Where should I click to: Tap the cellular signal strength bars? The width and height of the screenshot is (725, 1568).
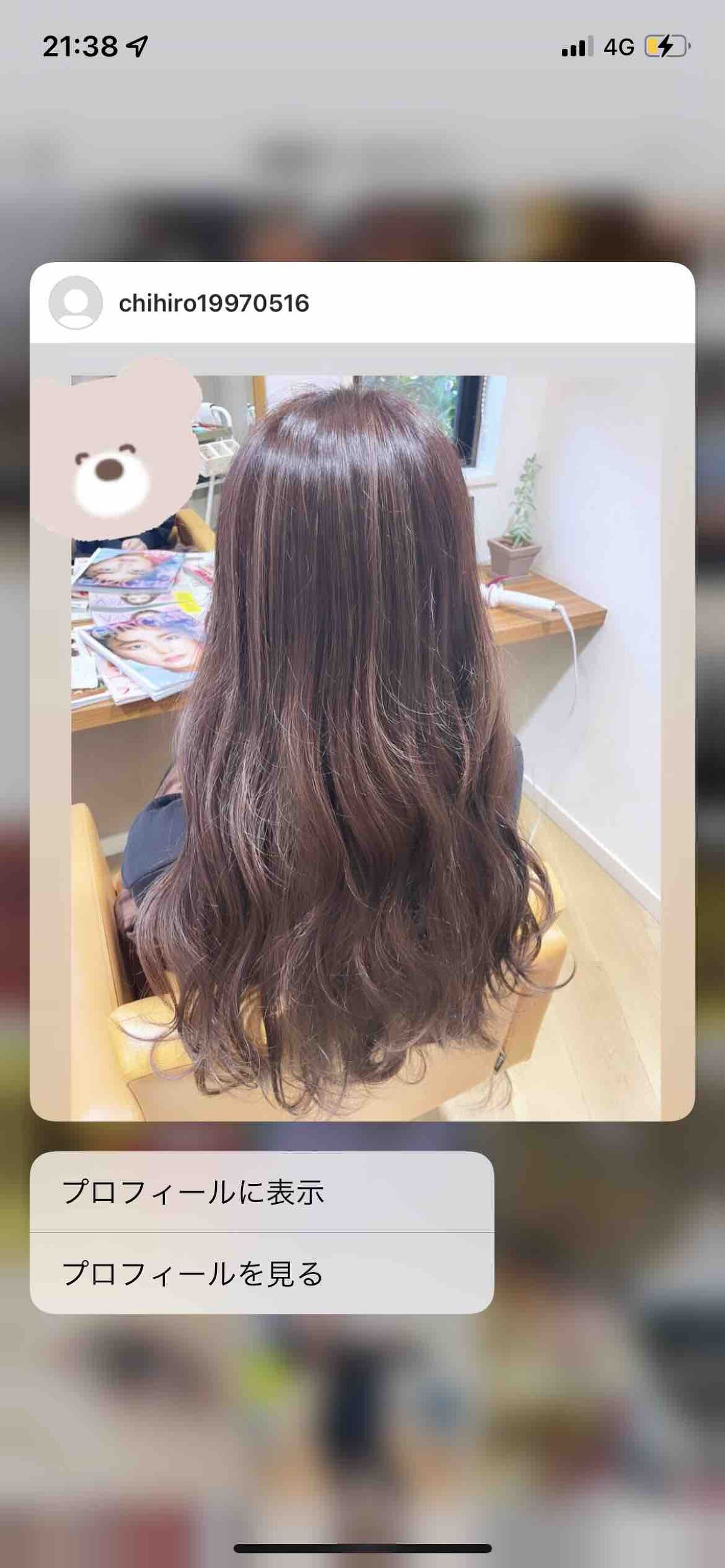(573, 45)
